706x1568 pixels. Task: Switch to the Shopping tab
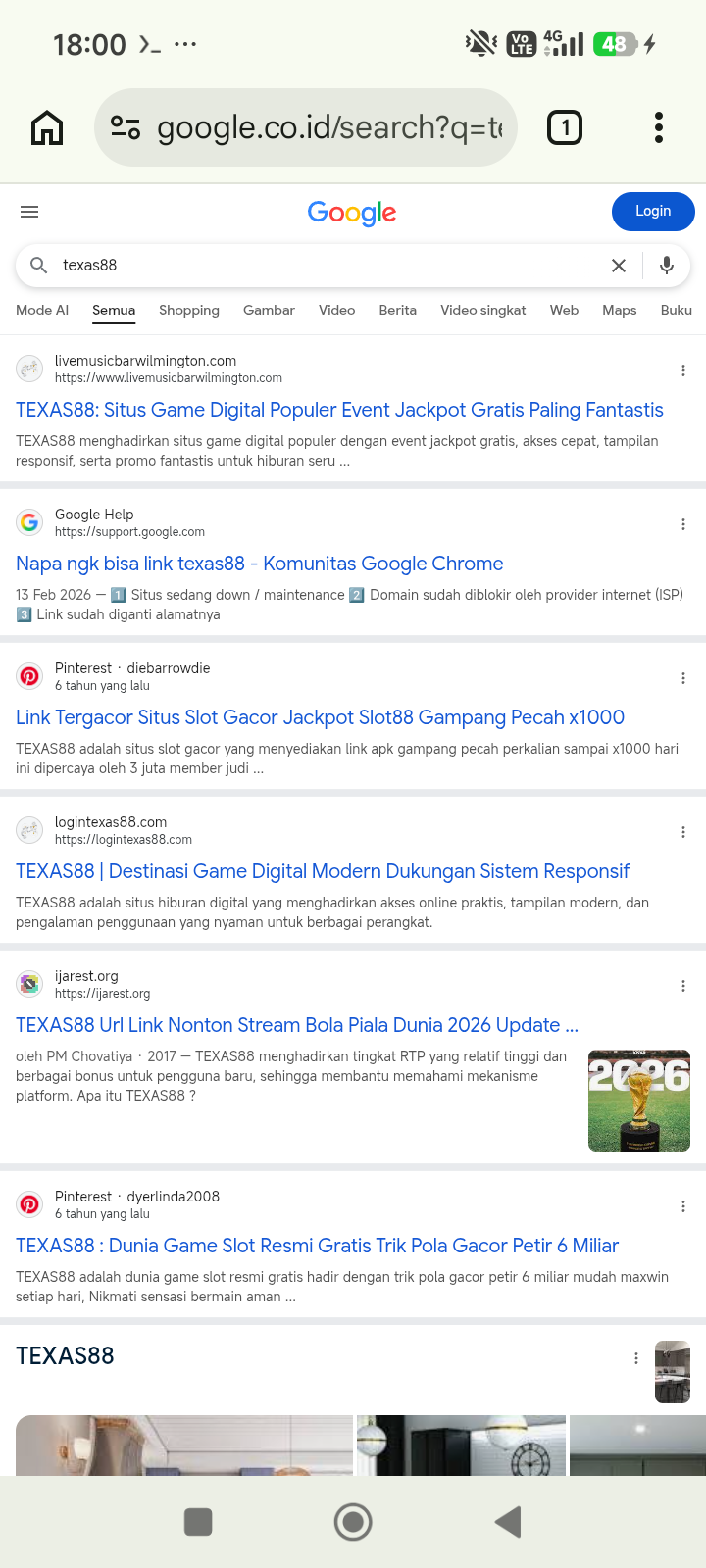189,310
